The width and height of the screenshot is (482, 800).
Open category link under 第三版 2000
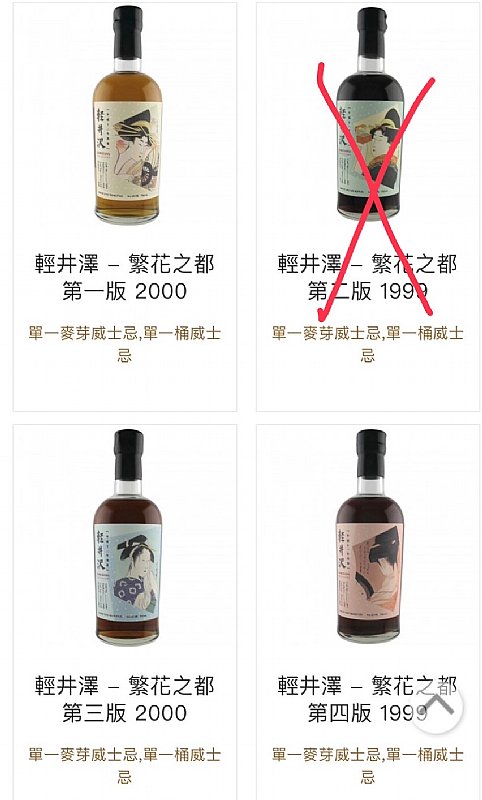(x=124, y=765)
